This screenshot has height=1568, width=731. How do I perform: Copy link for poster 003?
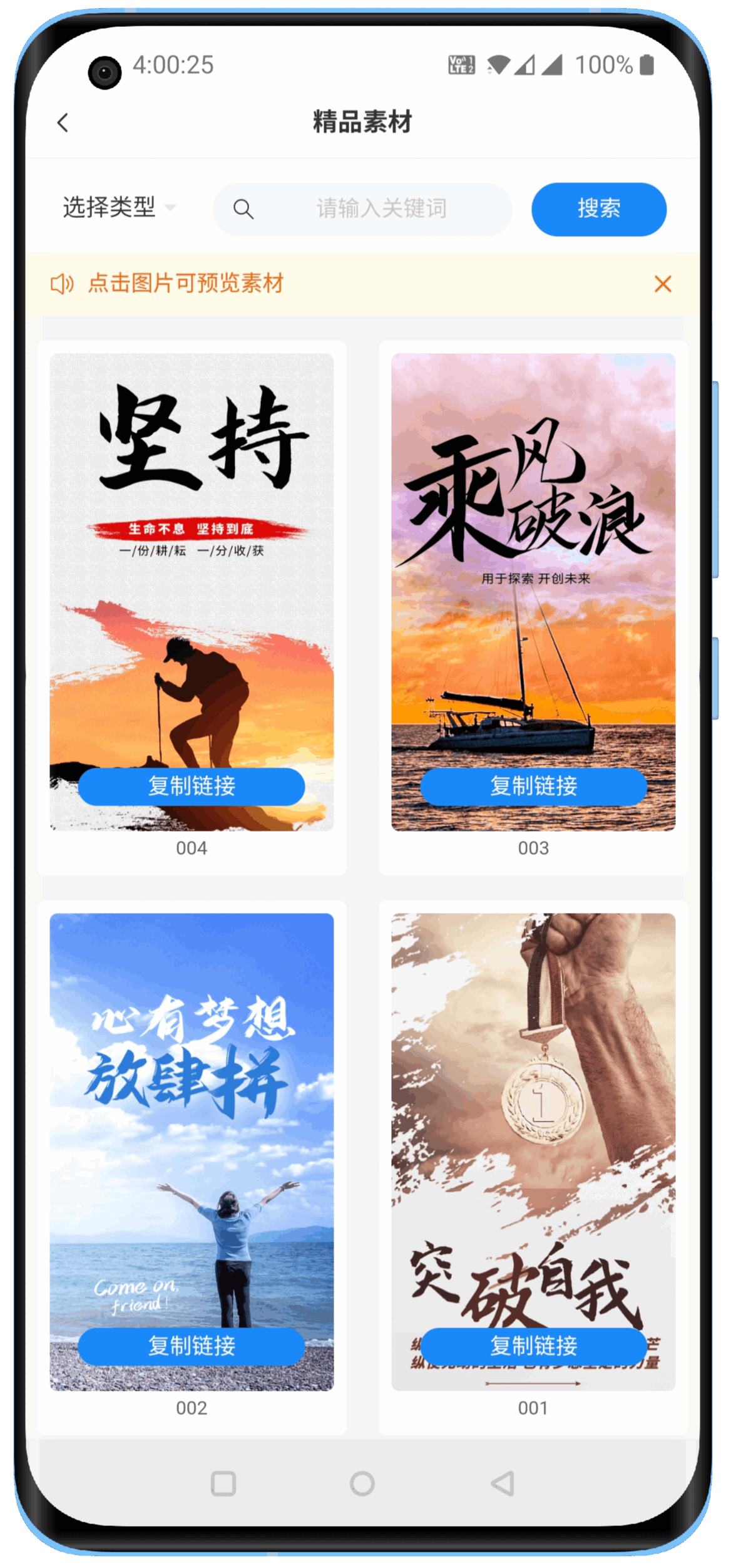pos(533,787)
